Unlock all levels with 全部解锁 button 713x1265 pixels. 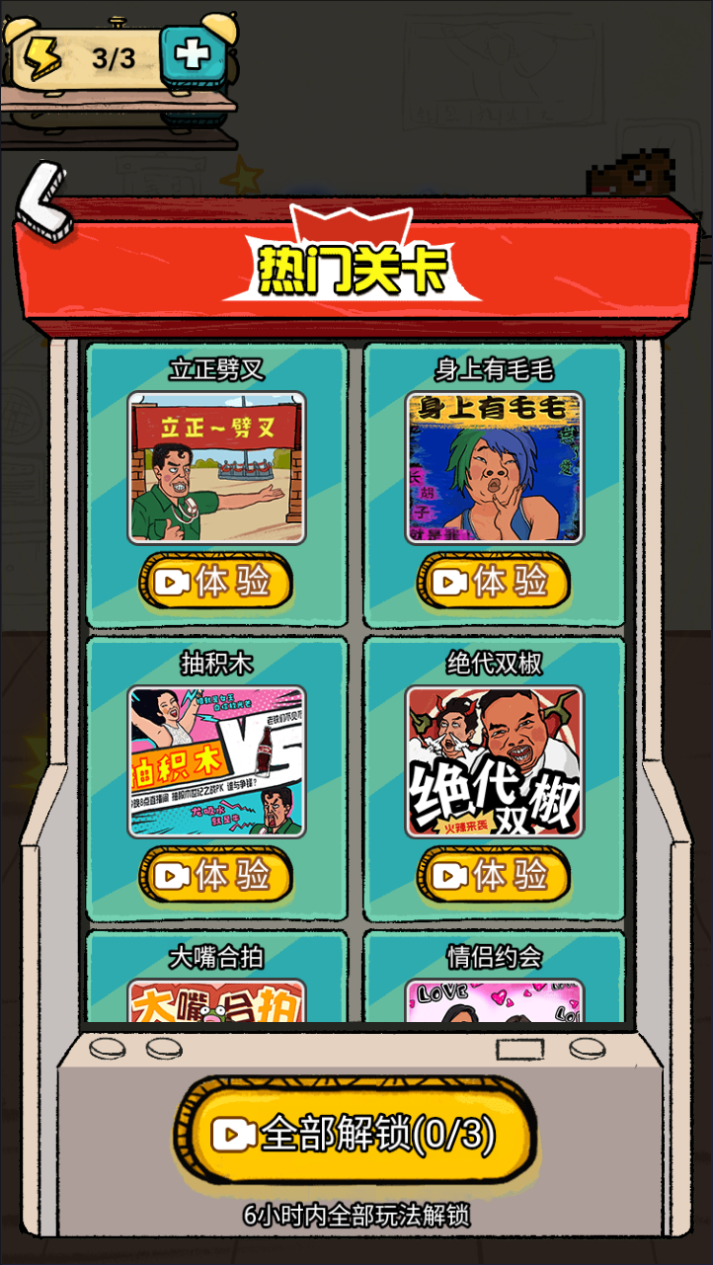click(x=356, y=1134)
